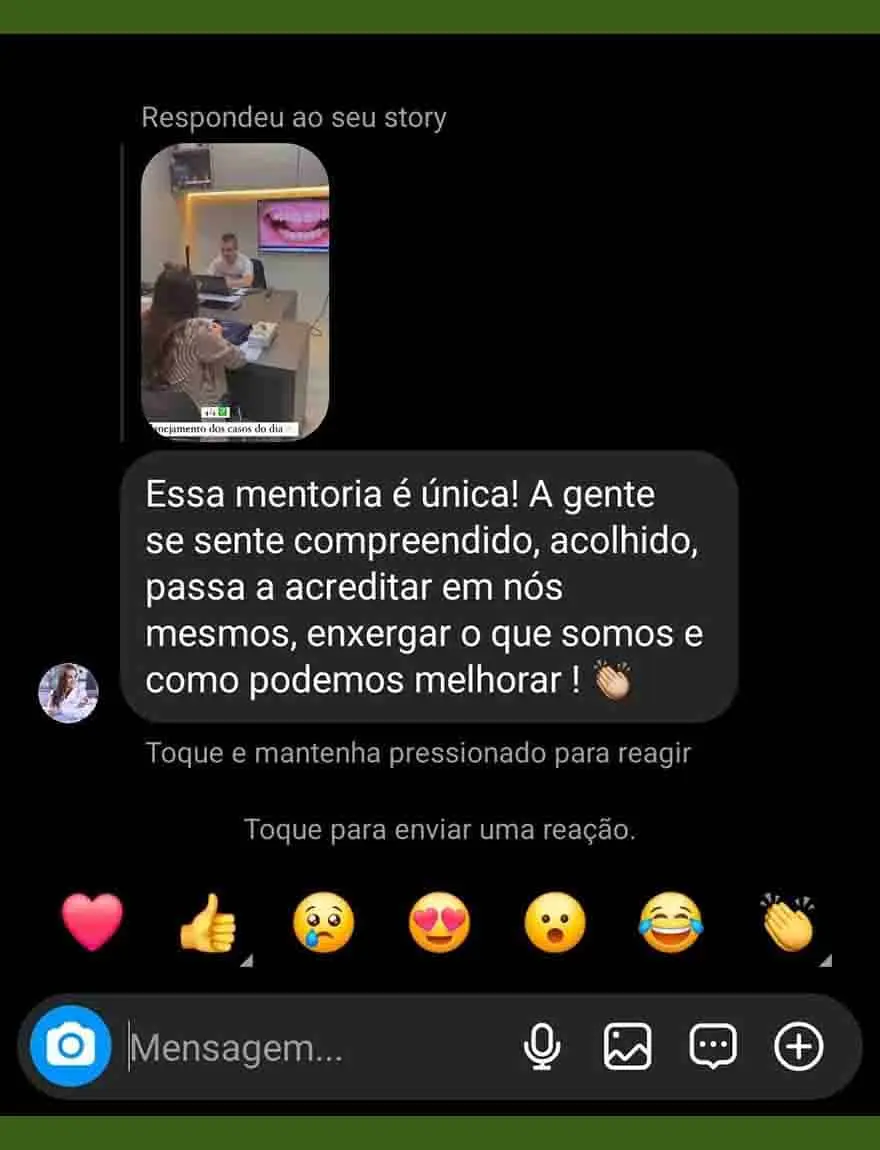This screenshot has height=1150, width=880.
Task: Tap the microphone to record a voice message
Action: pyautogui.click(x=542, y=1047)
